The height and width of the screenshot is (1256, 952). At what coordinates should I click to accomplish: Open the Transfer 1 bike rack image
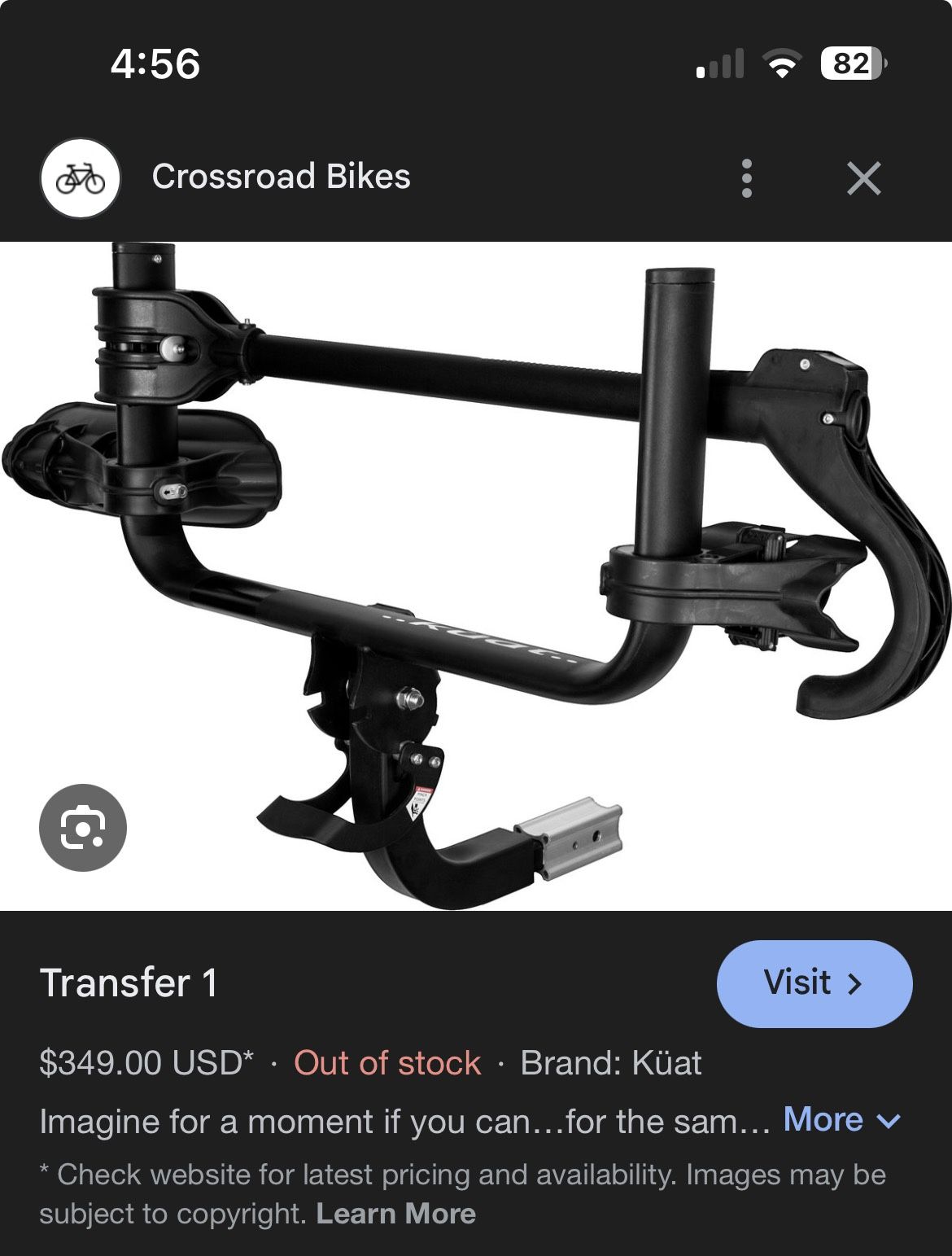[x=476, y=575]
